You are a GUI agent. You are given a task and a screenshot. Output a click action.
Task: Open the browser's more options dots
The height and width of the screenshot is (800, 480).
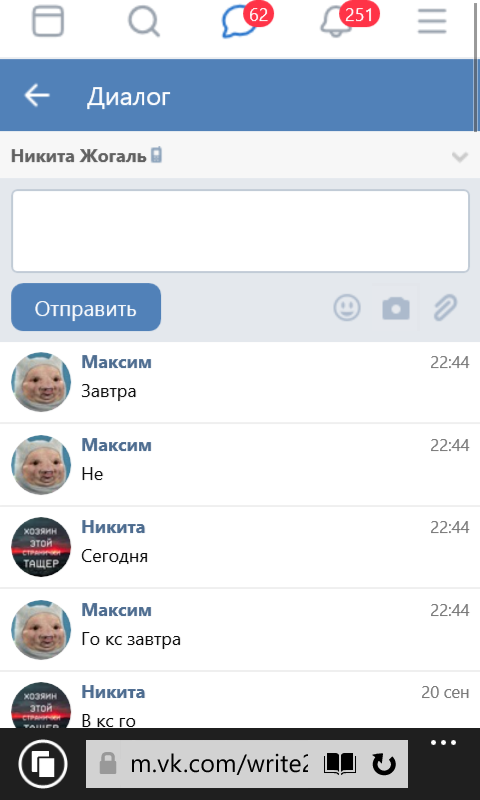pos(443,743)
